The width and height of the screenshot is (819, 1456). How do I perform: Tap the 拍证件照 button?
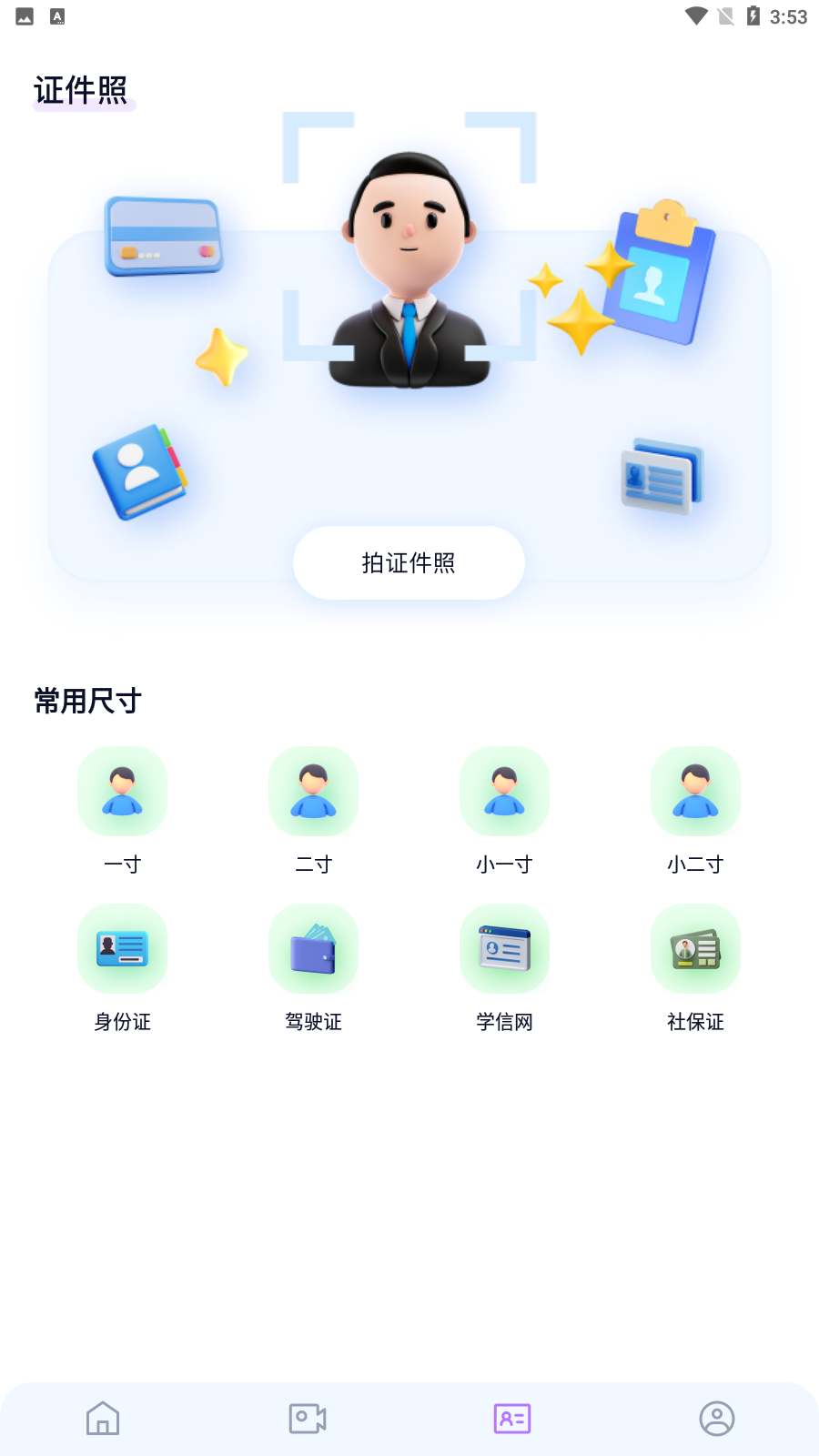click(x=409, y=562)
